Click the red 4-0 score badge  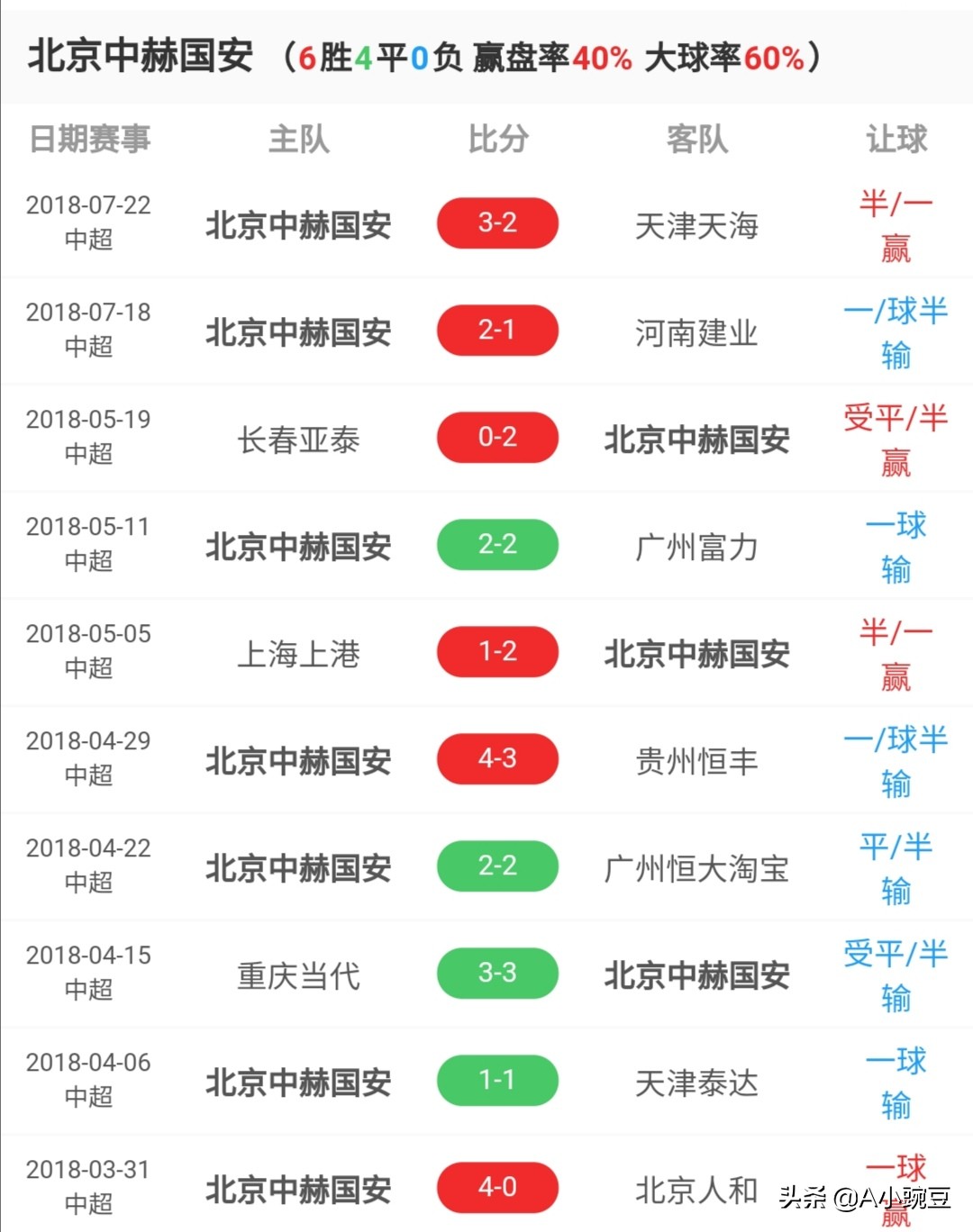click(497, 1187)
